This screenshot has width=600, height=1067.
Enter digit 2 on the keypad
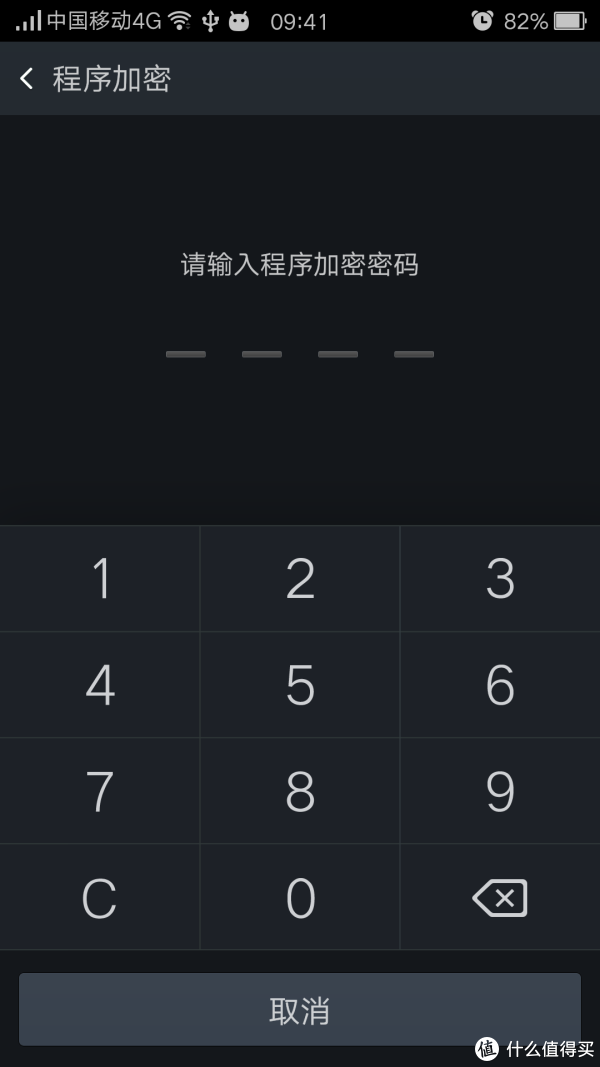coord(300,578)
